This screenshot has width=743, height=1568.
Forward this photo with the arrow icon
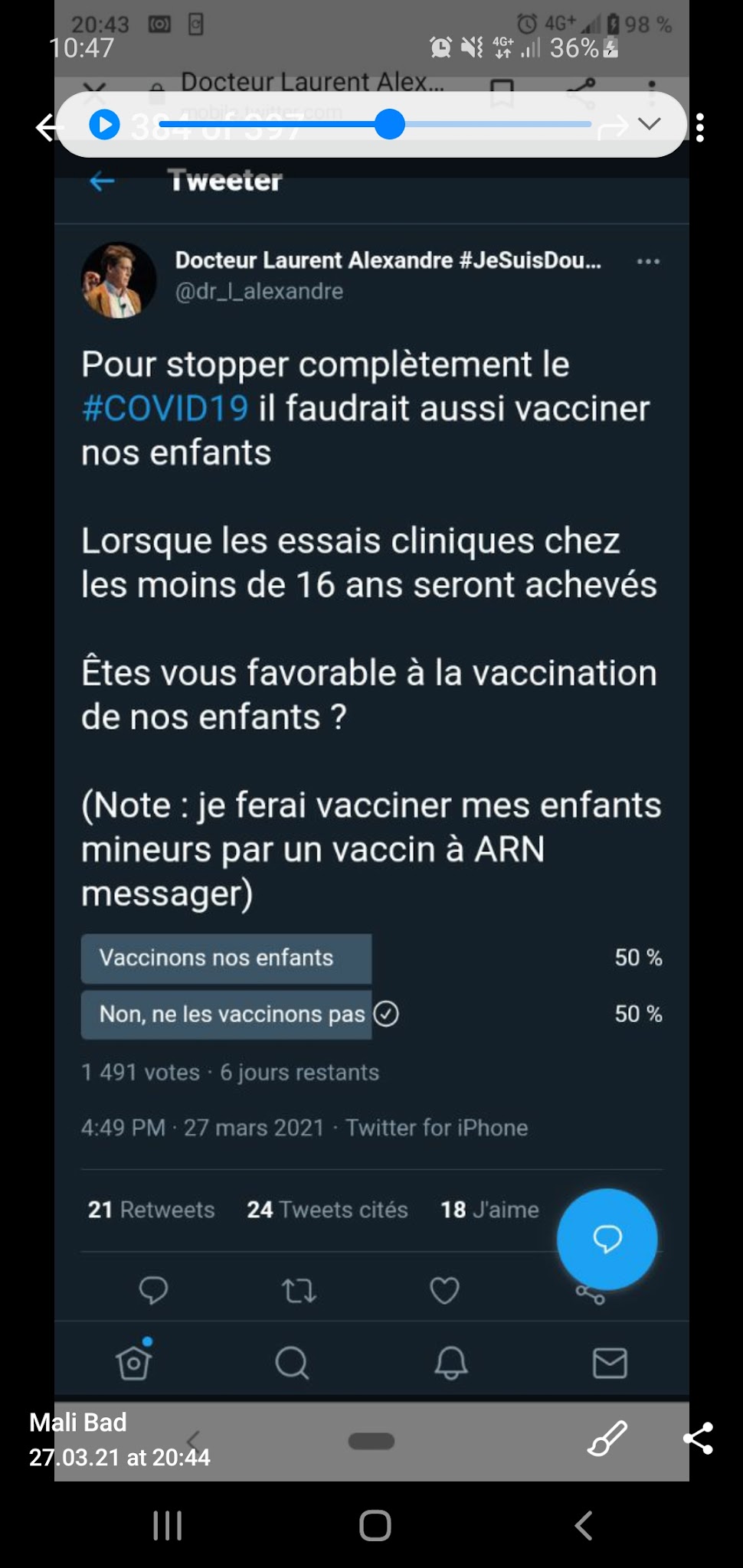coord(613,127)
